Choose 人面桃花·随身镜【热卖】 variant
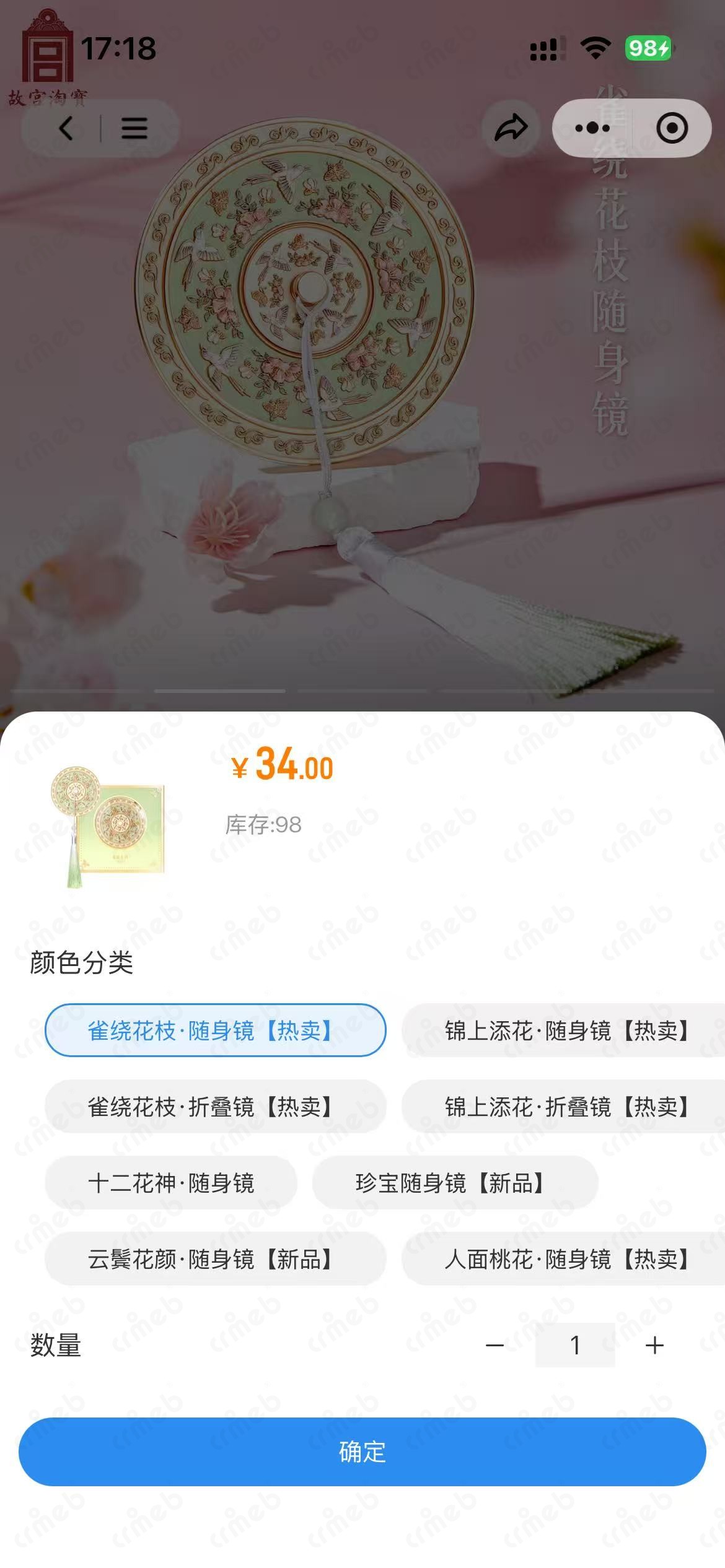 pyautogui.click(x=564, y=1260)
